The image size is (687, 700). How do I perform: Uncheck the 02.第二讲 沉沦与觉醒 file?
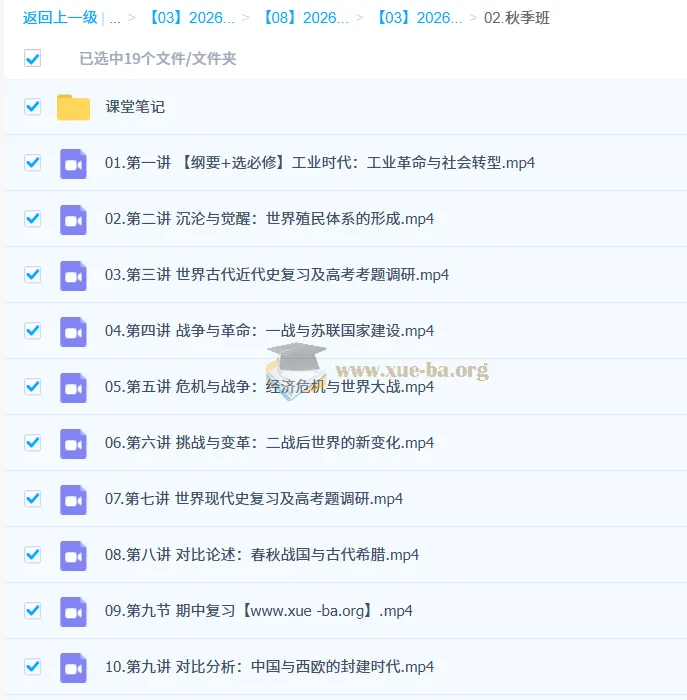click(x=32, y=219)
